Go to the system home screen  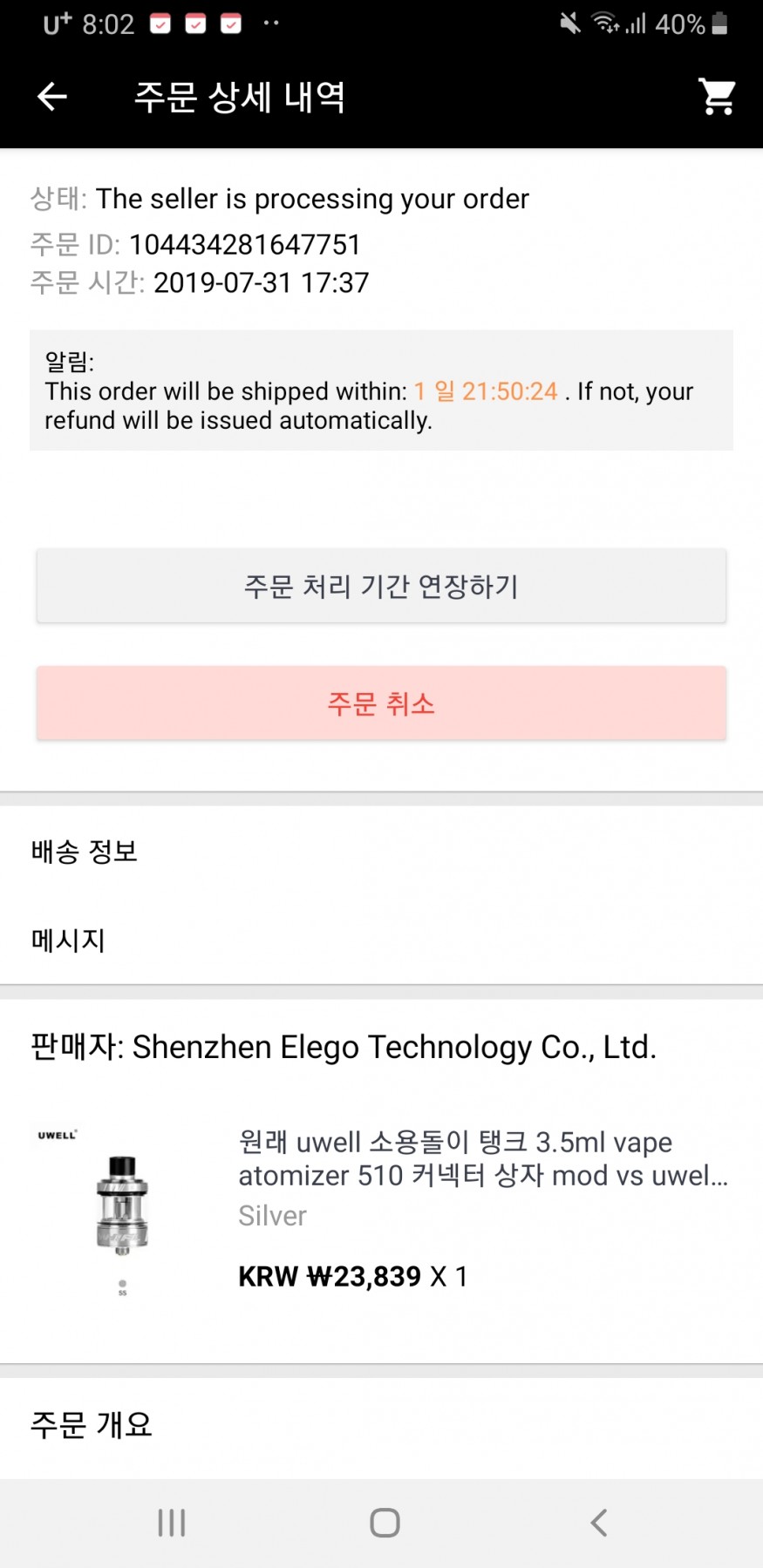(x=385, y=1523)
